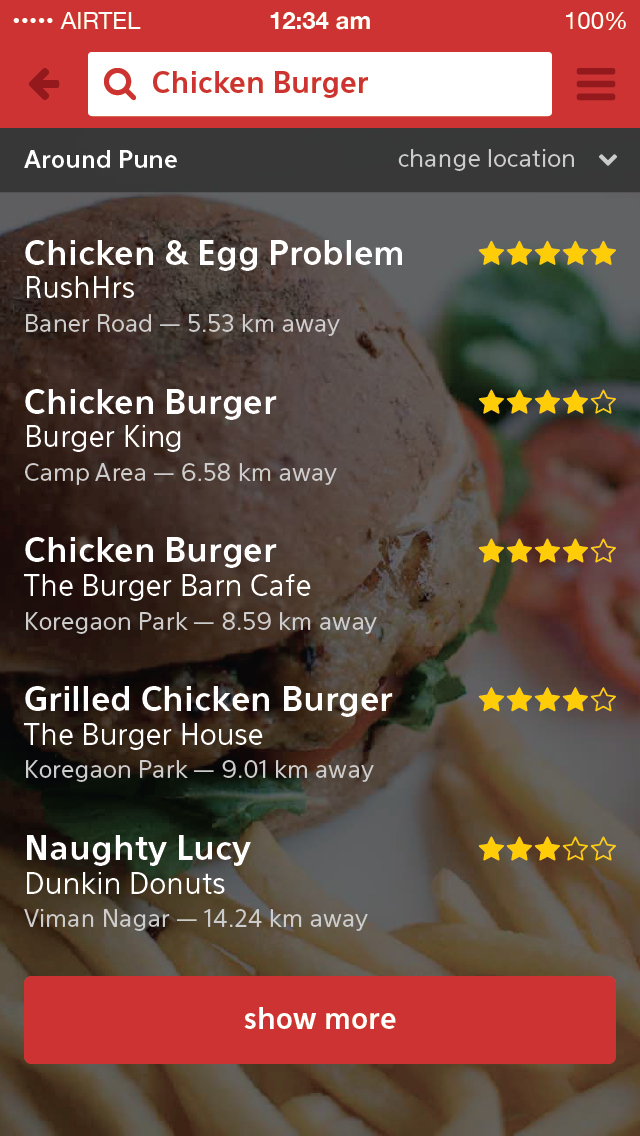Go back with the arrow icon
The image size is (640, 1136).
tap(44, 85)
